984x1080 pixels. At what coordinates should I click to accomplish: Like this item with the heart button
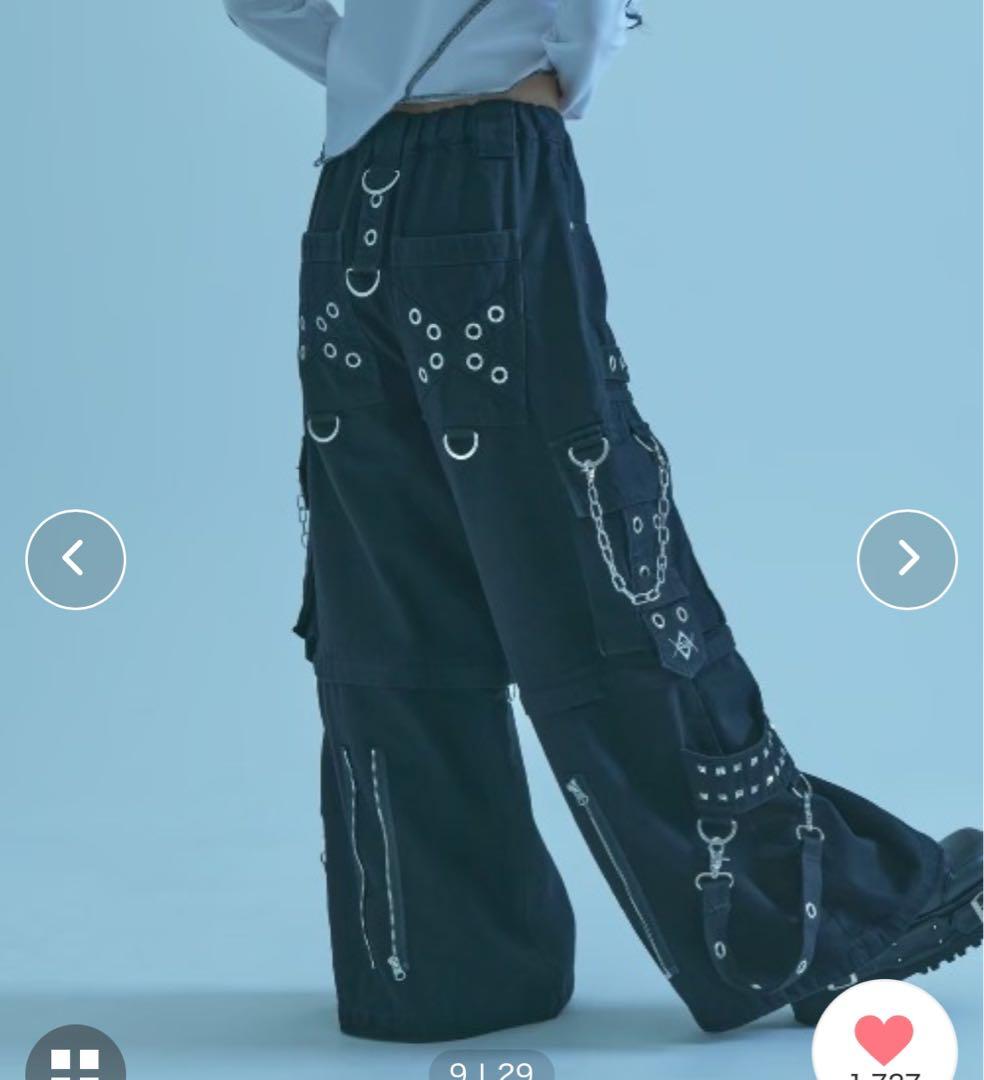(884, 1037)
